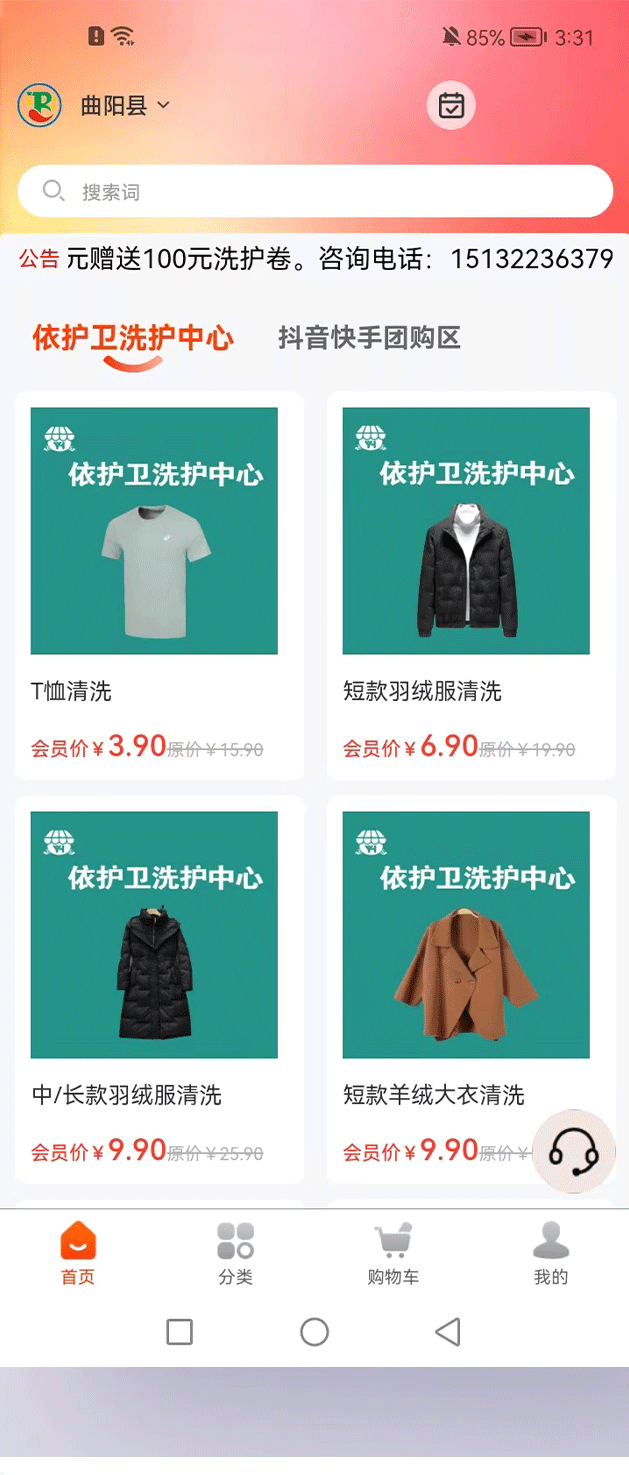Tap the system home button
Viewport: 629px width, 1475px height.
click(x=315, y=1332)
